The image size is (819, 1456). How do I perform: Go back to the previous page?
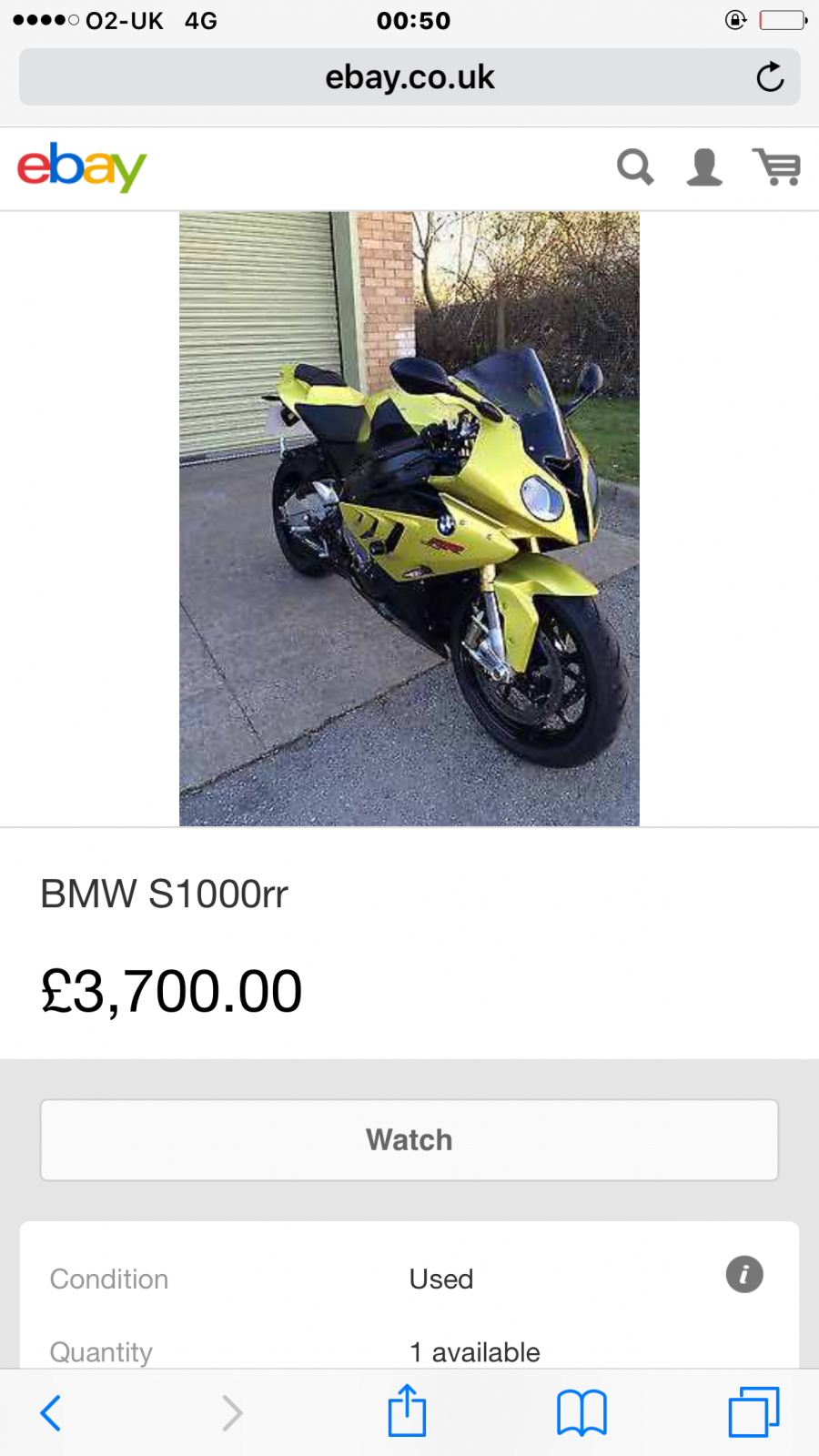click(x=51, y=1412)
